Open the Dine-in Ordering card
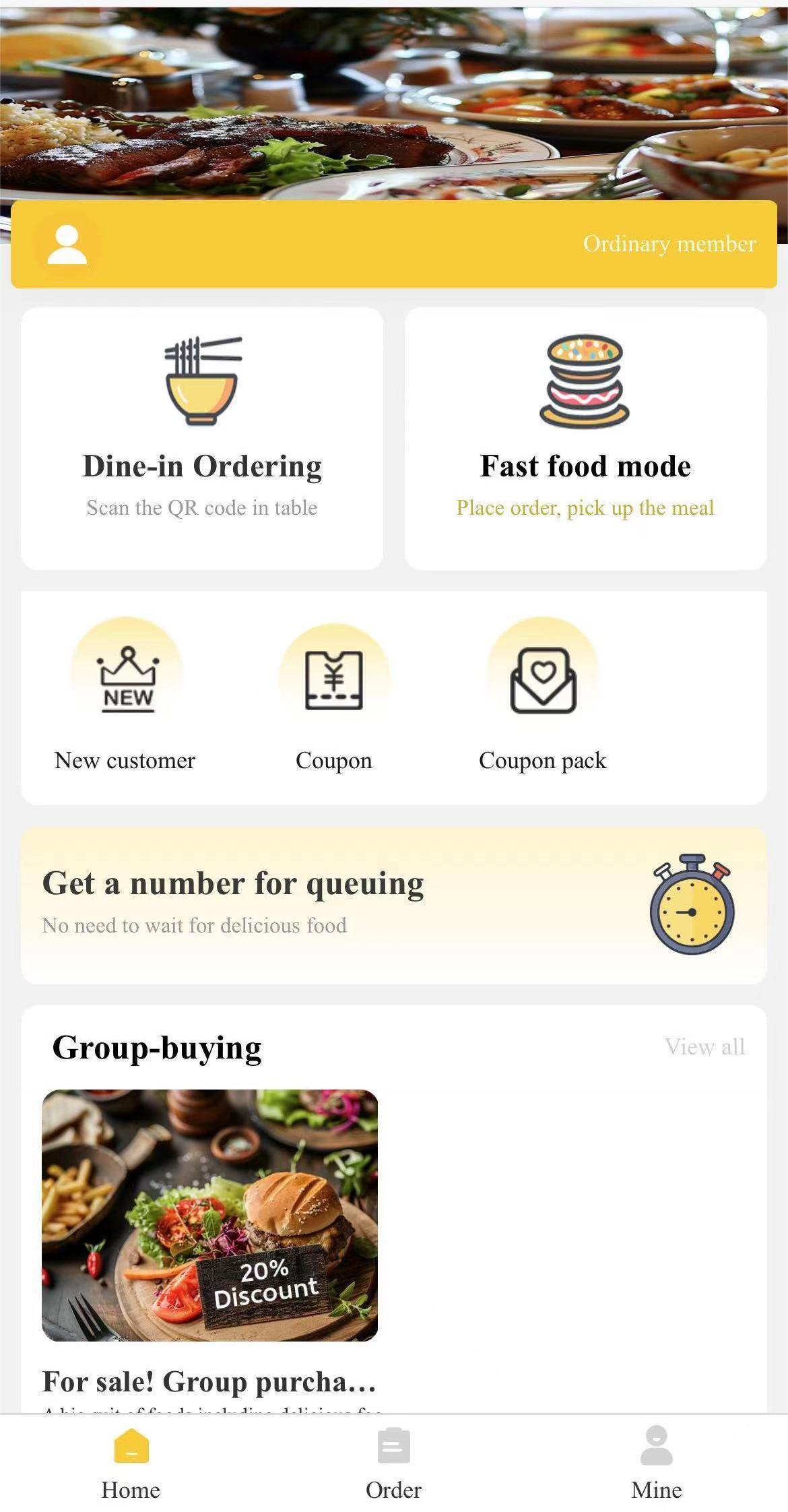Image resolution: width=788 pixels, height=1512 pixels. coord(202,438)
